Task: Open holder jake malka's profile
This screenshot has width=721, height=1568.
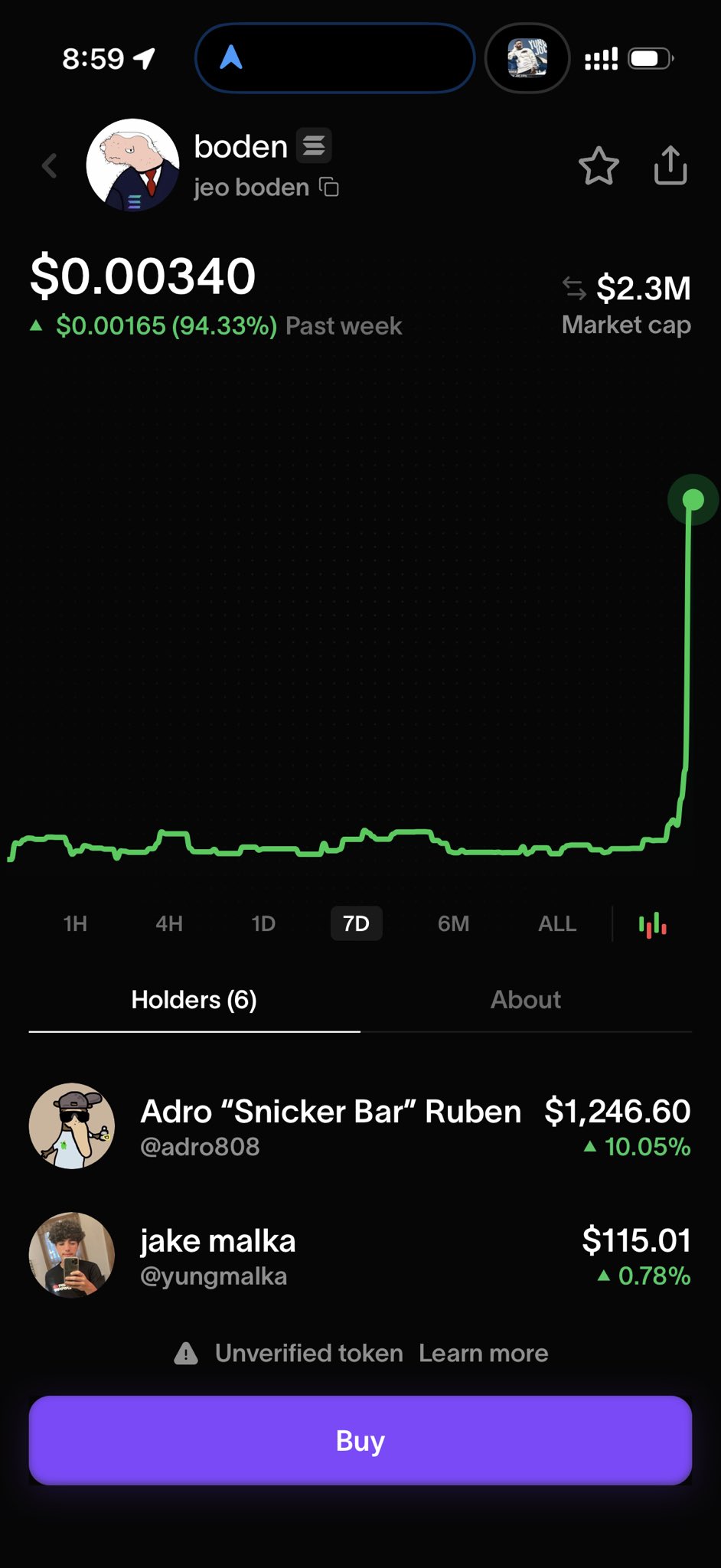Action: [218, 1255]
